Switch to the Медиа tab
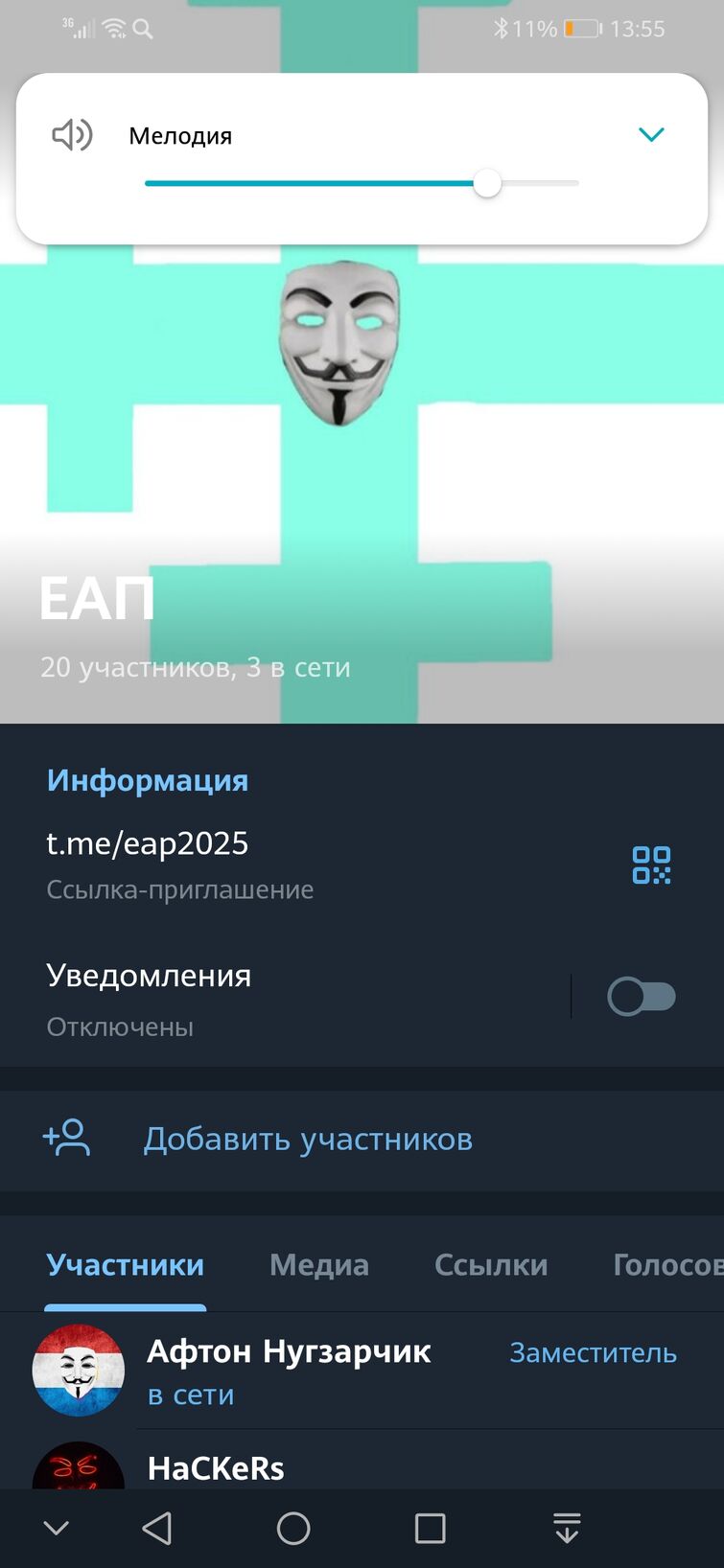This screenshot has height=1568, width=724. pyautogui.click(x=318, y=1265)
